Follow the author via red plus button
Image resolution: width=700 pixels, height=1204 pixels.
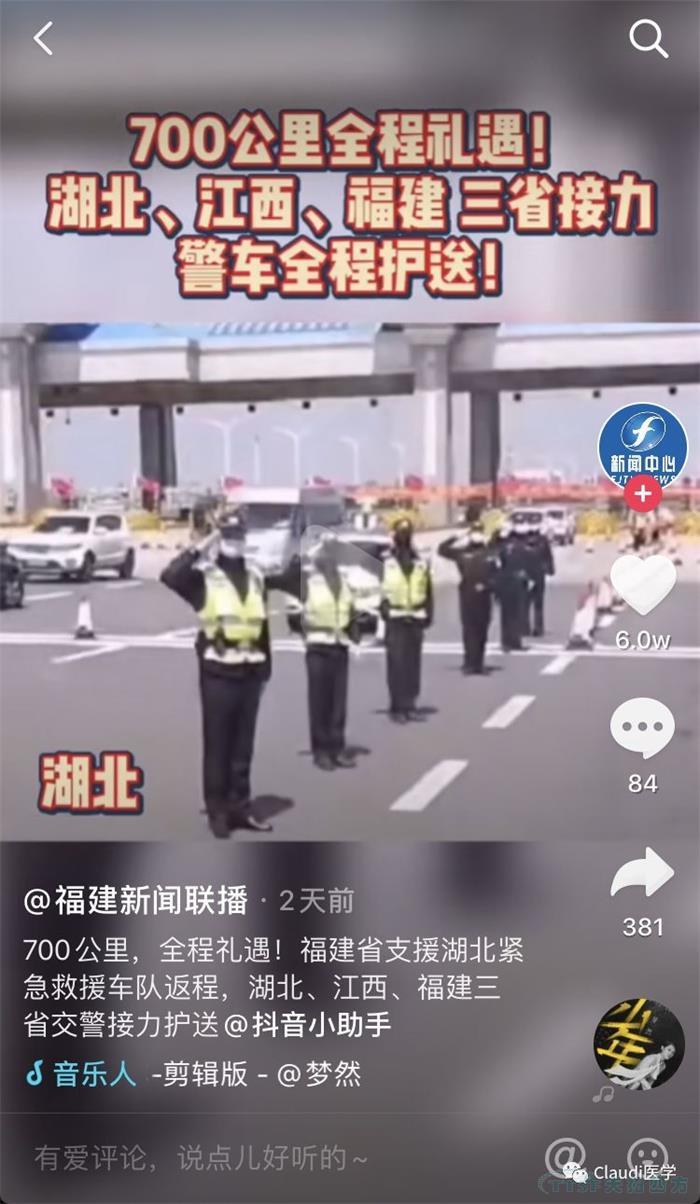point(643,494)
